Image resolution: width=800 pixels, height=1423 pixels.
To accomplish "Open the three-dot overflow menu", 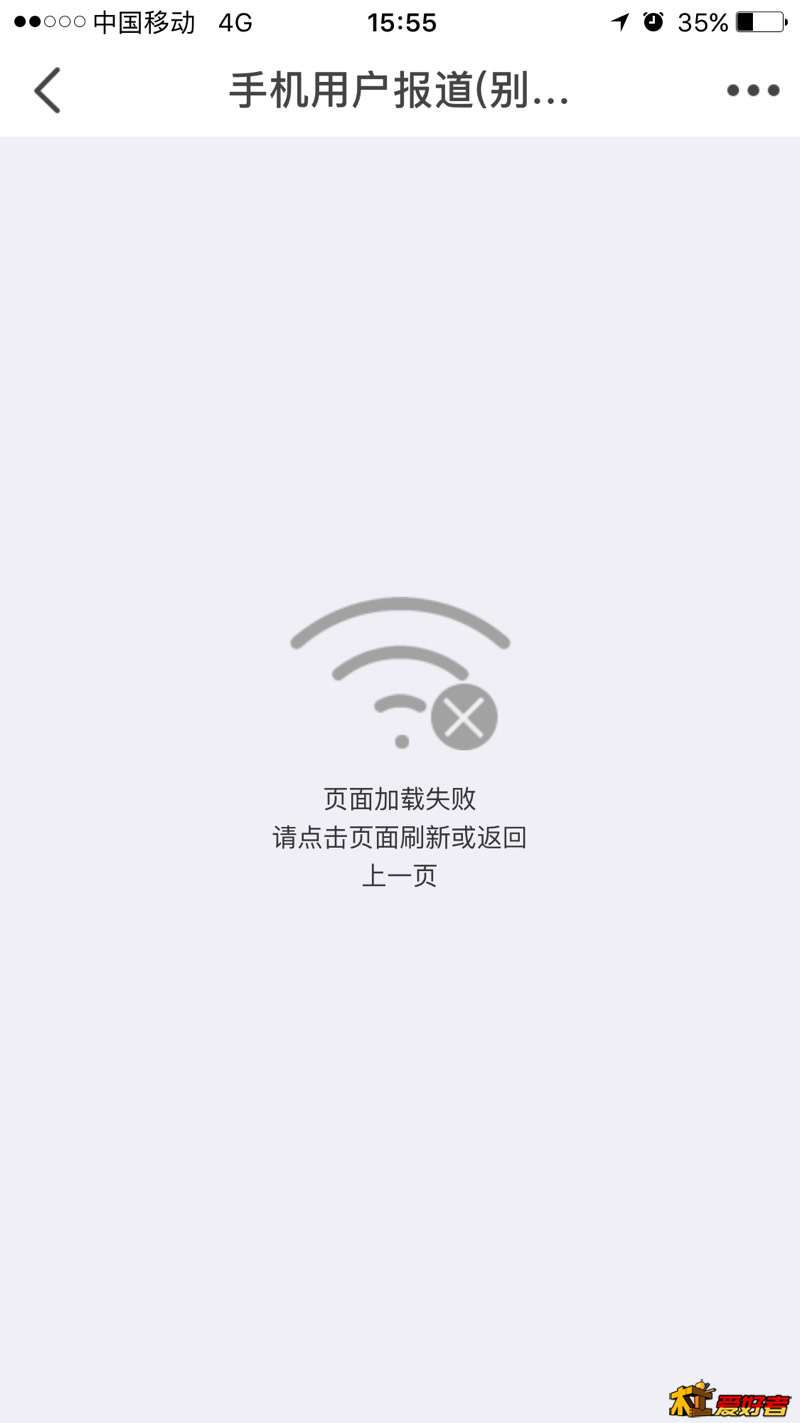I will 752,90.
